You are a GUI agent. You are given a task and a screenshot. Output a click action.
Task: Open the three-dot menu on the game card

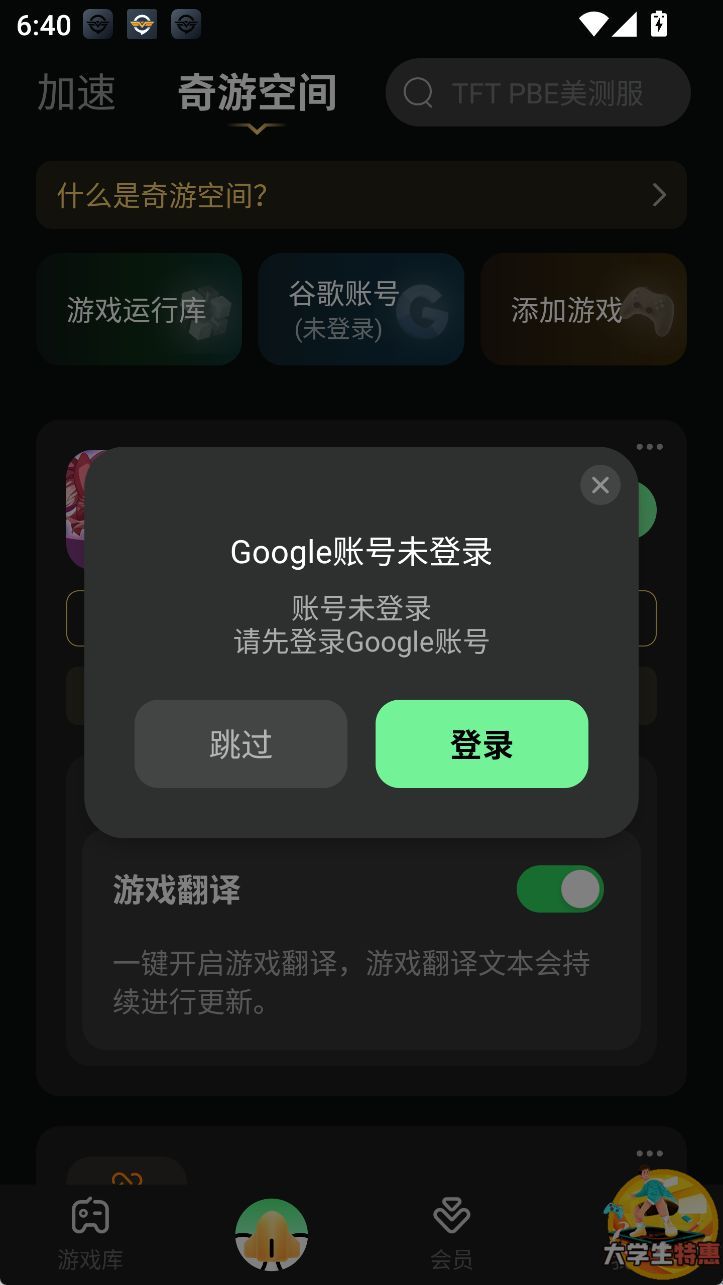pyautogui.click(x=650, y=447)
